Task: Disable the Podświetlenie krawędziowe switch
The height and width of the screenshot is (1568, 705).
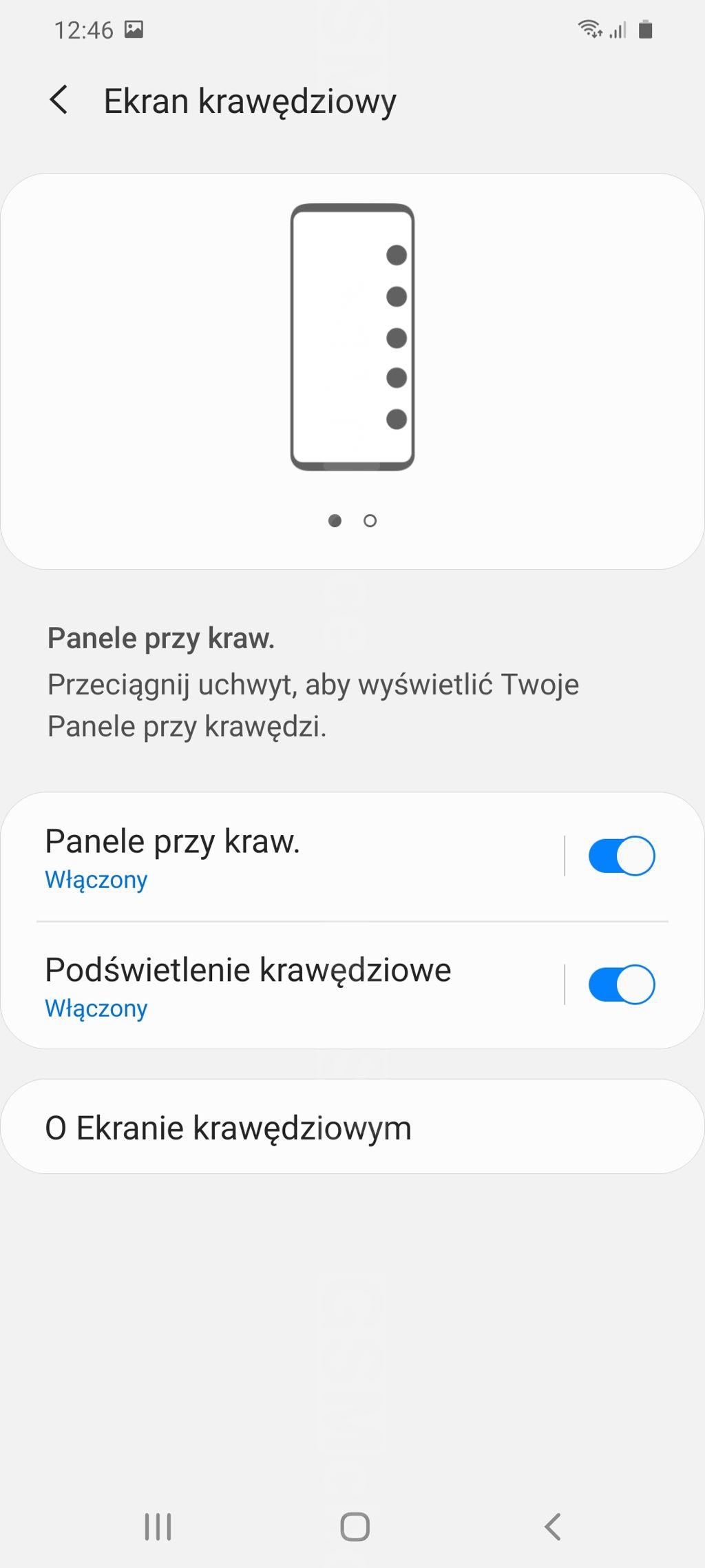Action: (x=621, y=984)
